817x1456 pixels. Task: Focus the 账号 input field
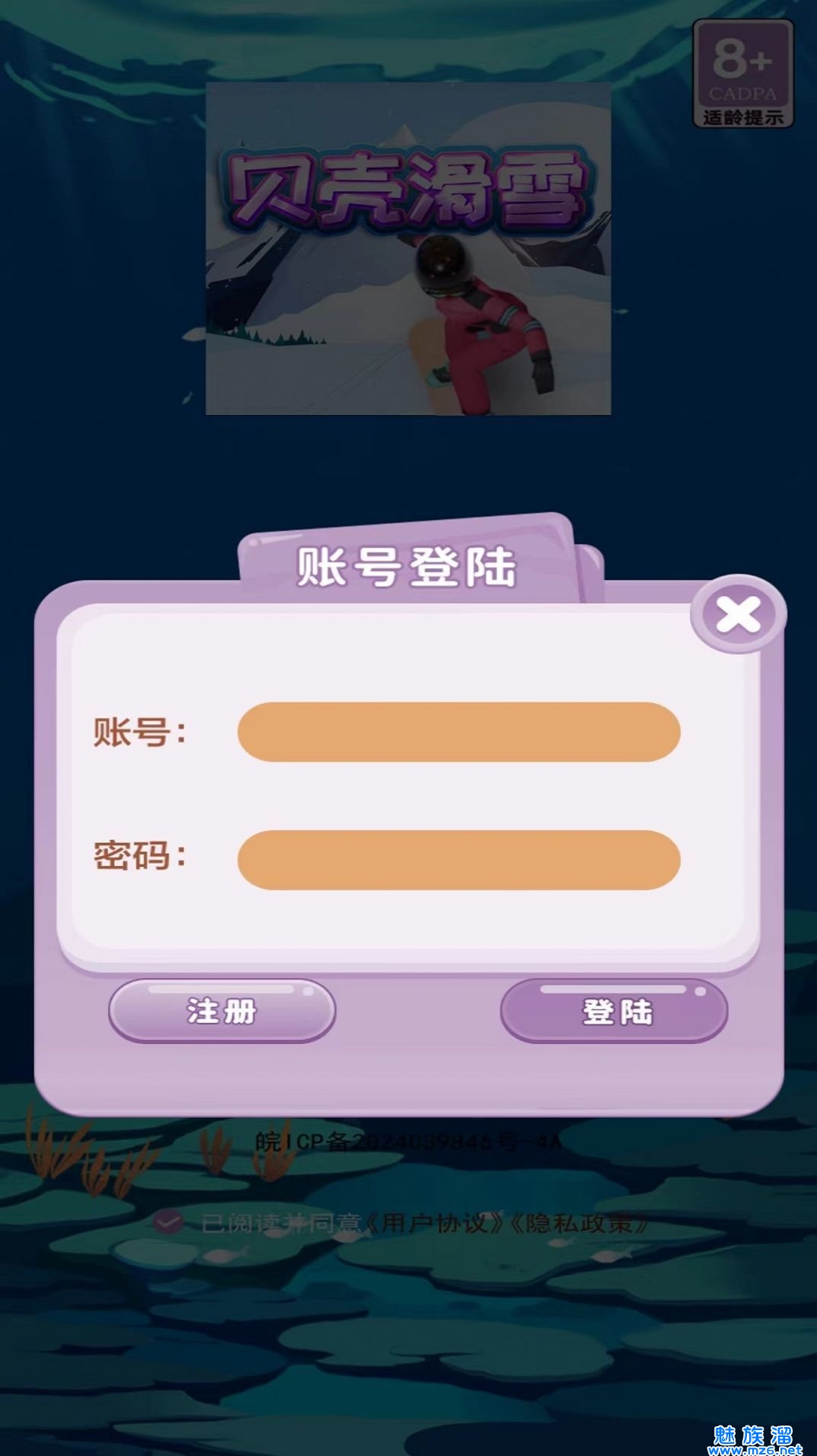tap(458, 732)
